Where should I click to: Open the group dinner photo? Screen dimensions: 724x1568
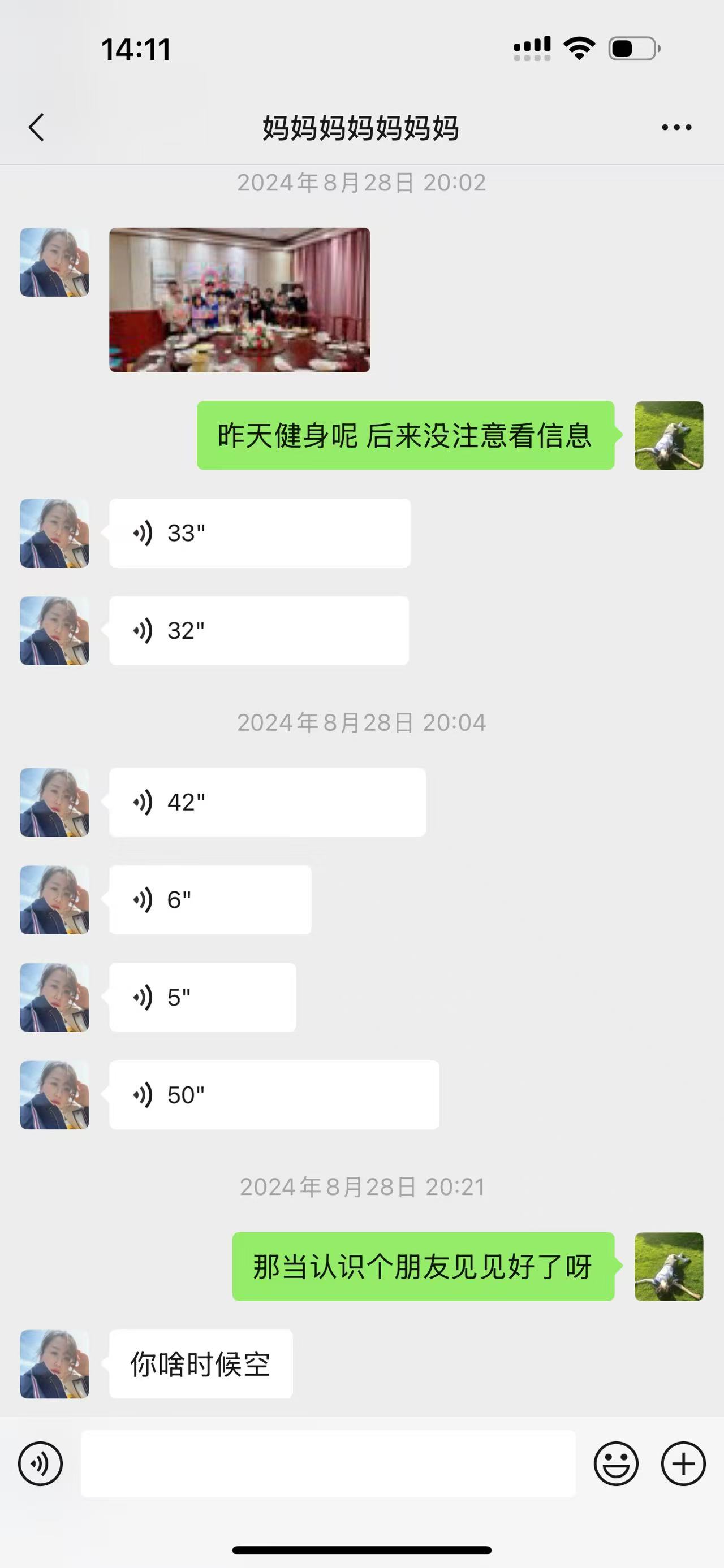coord(239,300)
